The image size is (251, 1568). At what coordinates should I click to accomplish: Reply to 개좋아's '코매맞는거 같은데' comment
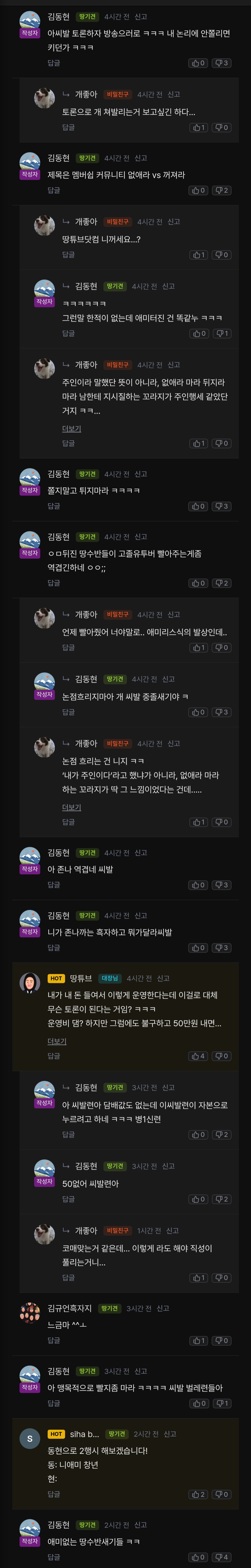pyautogui.click(x=68, y=1278)
